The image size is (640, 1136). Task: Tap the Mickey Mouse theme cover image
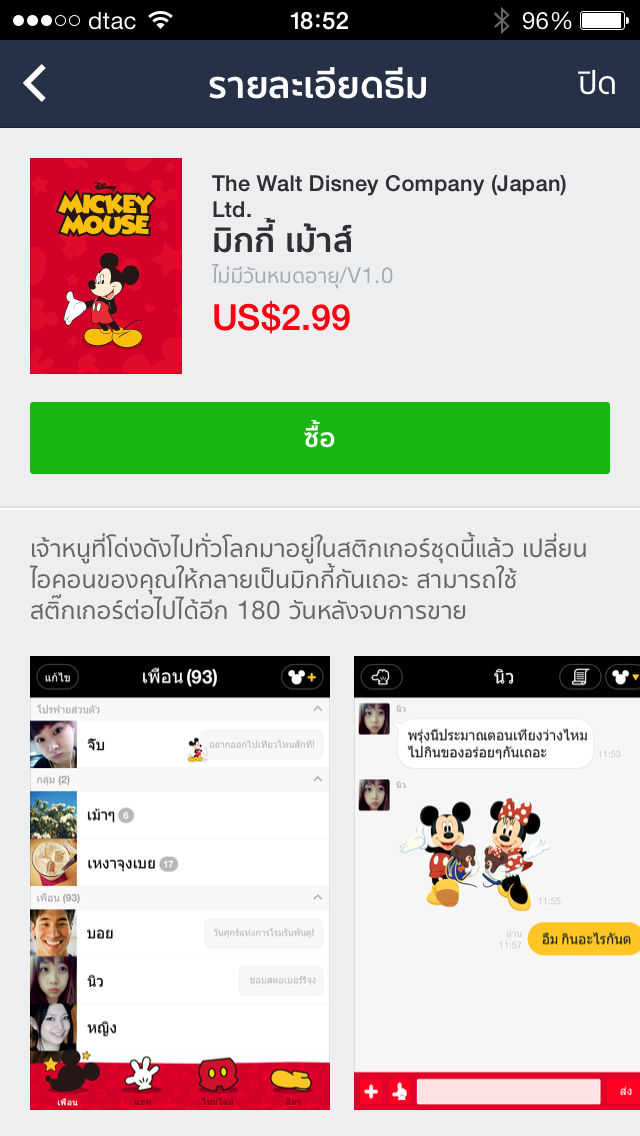[106, 266]
